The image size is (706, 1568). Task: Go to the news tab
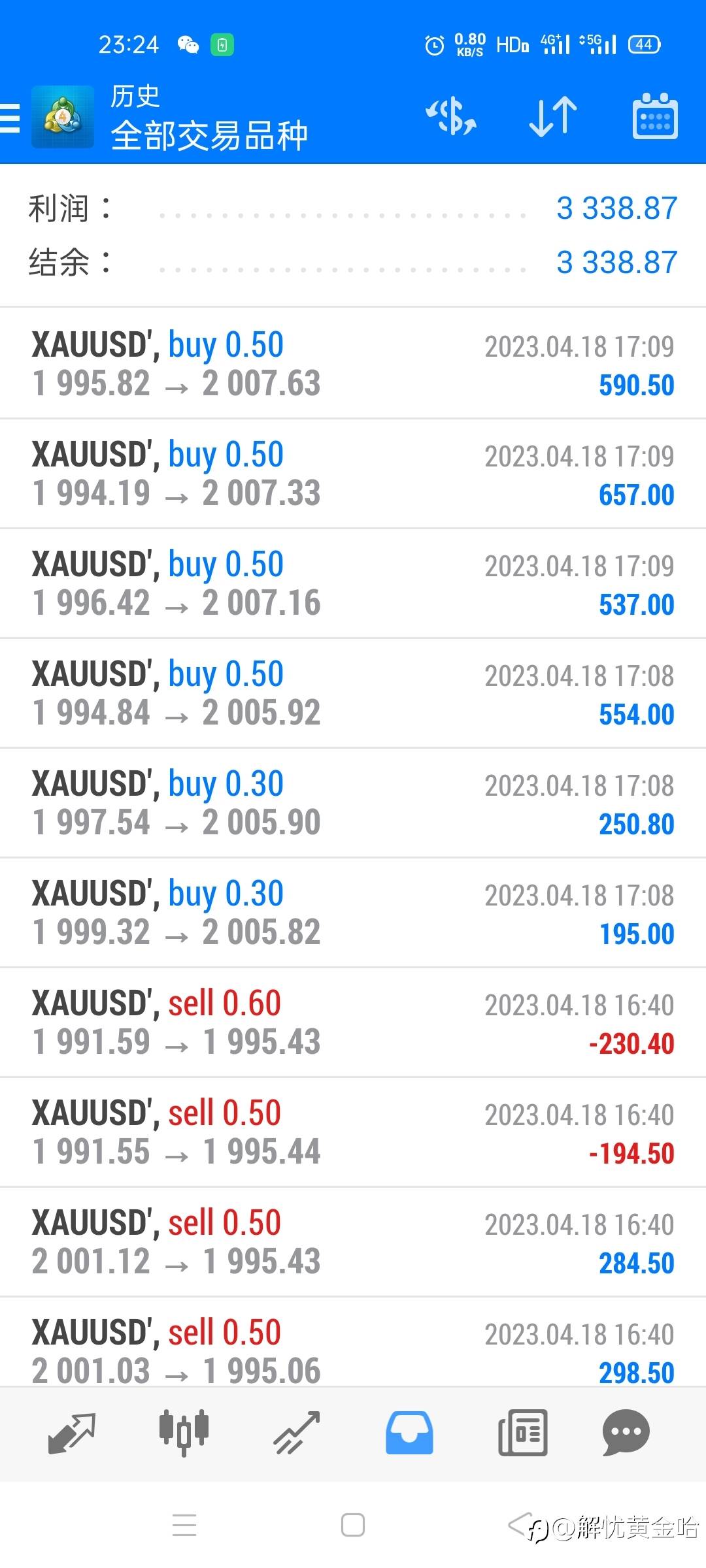click(522, 1433)
